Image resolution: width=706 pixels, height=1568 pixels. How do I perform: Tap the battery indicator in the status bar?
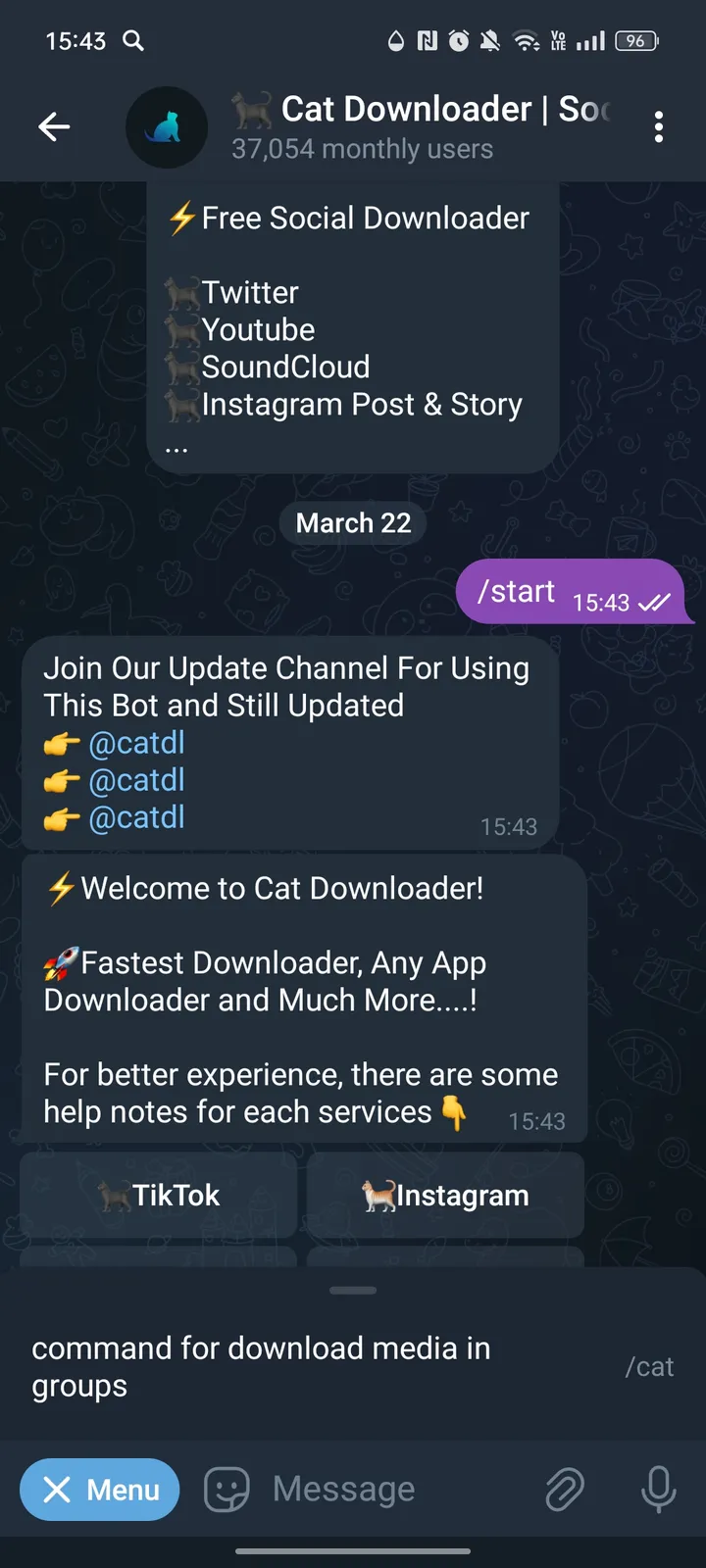[x=635, y=41]
